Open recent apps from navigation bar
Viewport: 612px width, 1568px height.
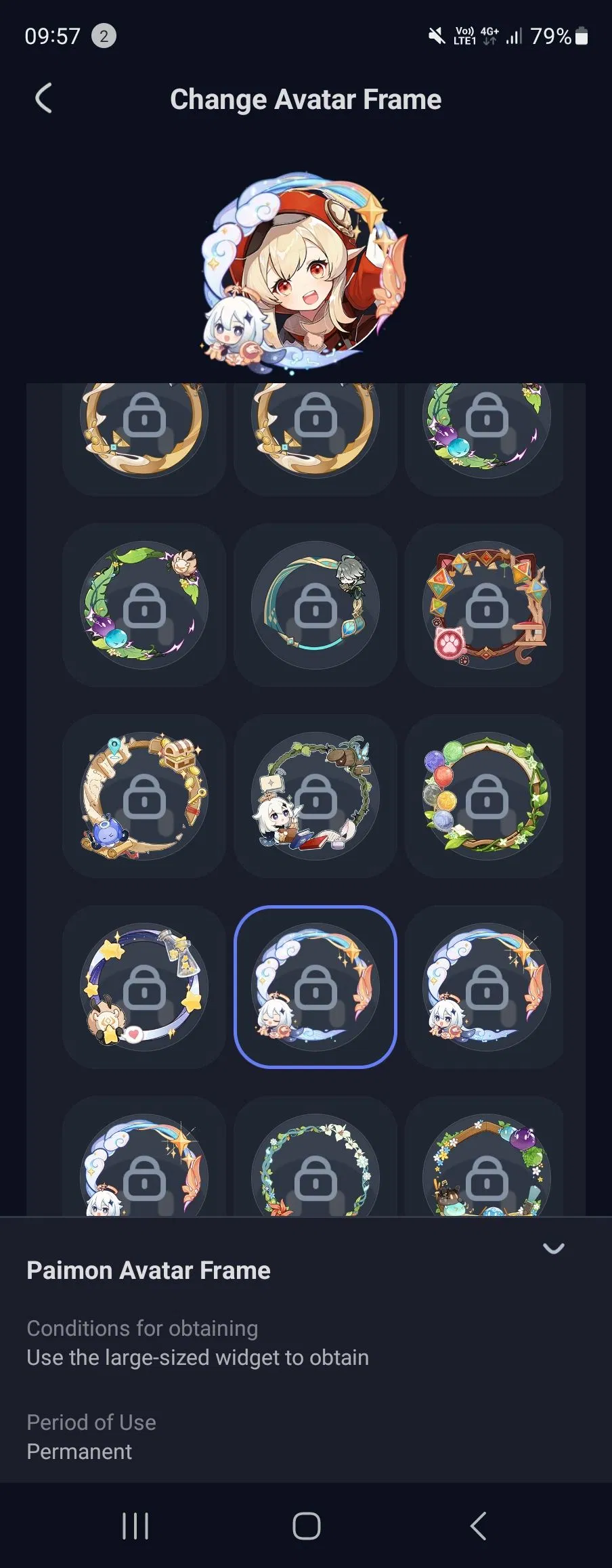(x=135, y=1526)
